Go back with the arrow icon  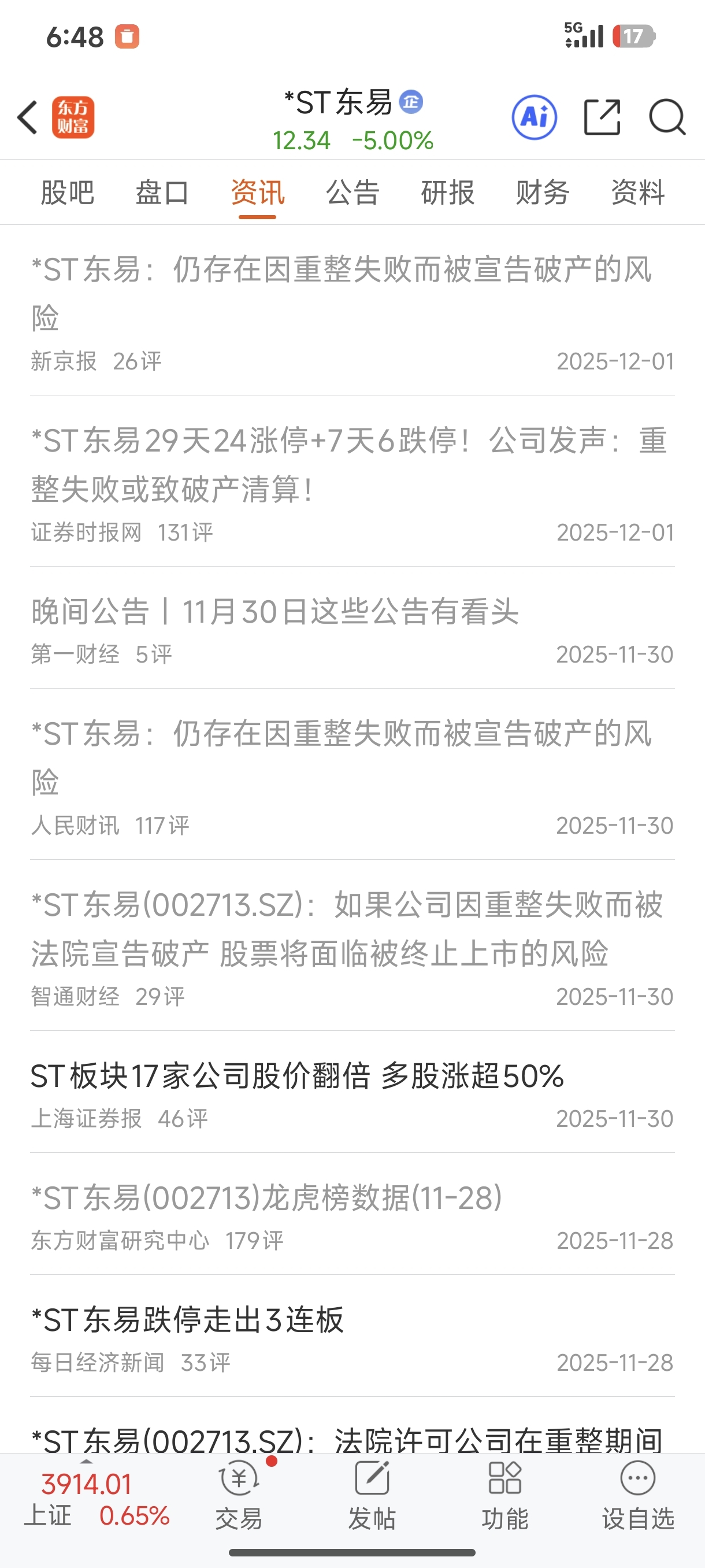[28, 117]
